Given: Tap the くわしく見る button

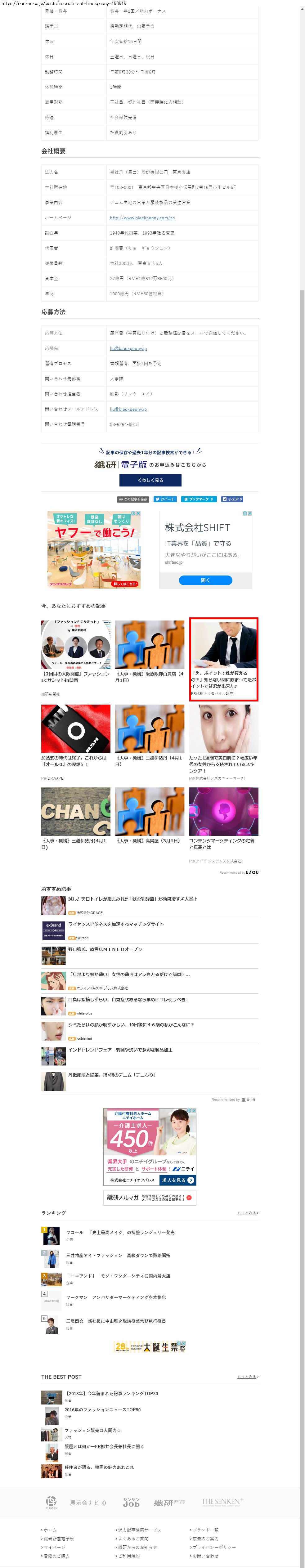Looking at the screenshot, I should click(150, 480).
